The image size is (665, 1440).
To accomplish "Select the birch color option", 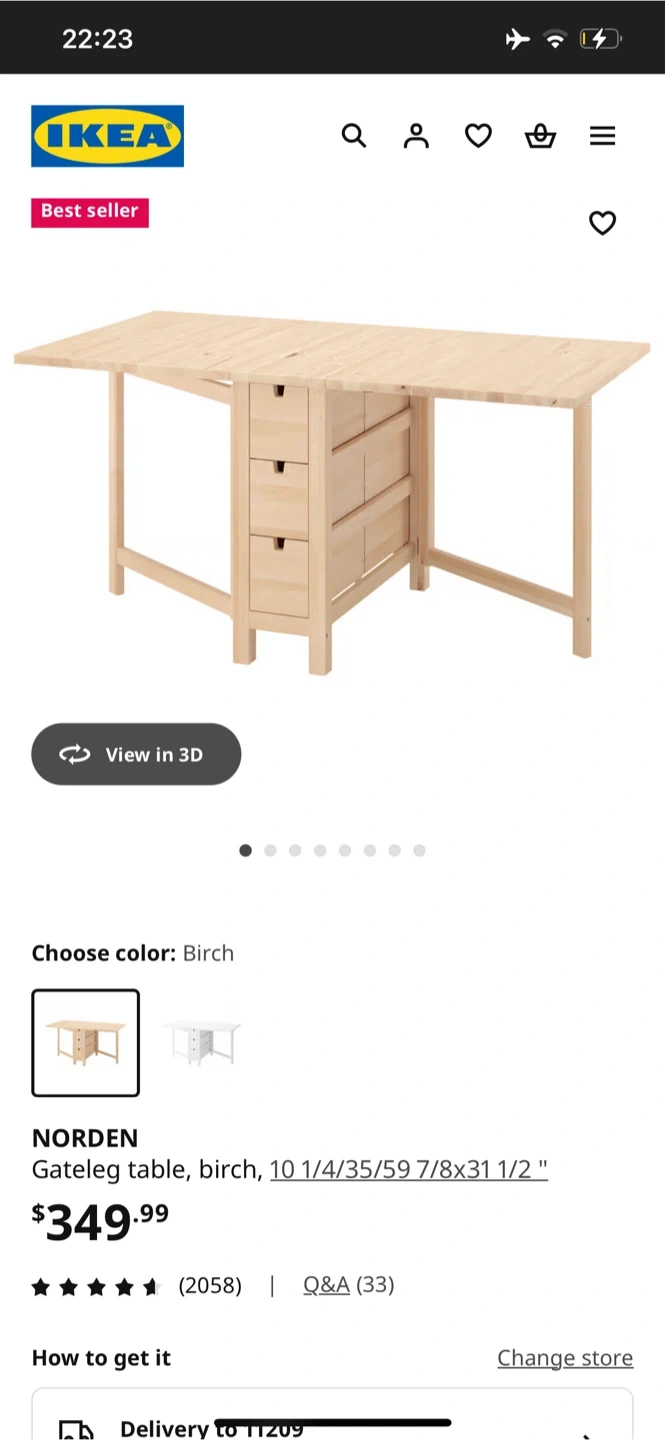I will click(x=86, y=1042).
